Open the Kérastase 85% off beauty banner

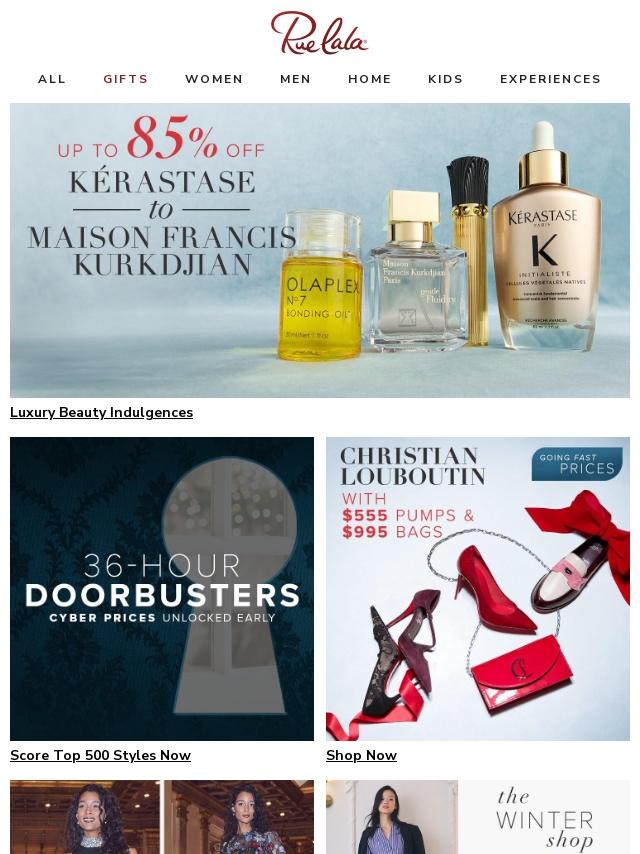coord(320,250)
